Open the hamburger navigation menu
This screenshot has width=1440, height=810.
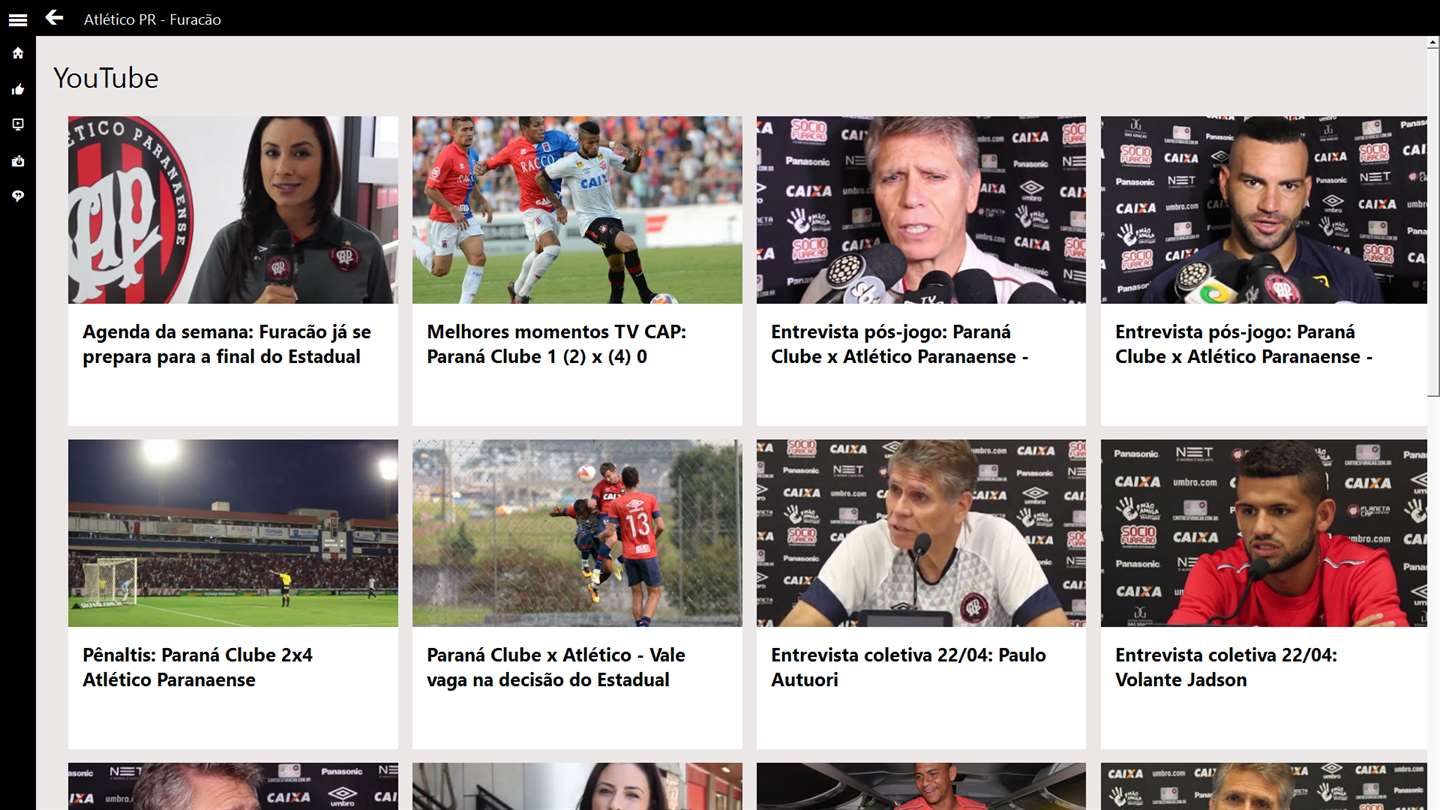tap(18, 19)
